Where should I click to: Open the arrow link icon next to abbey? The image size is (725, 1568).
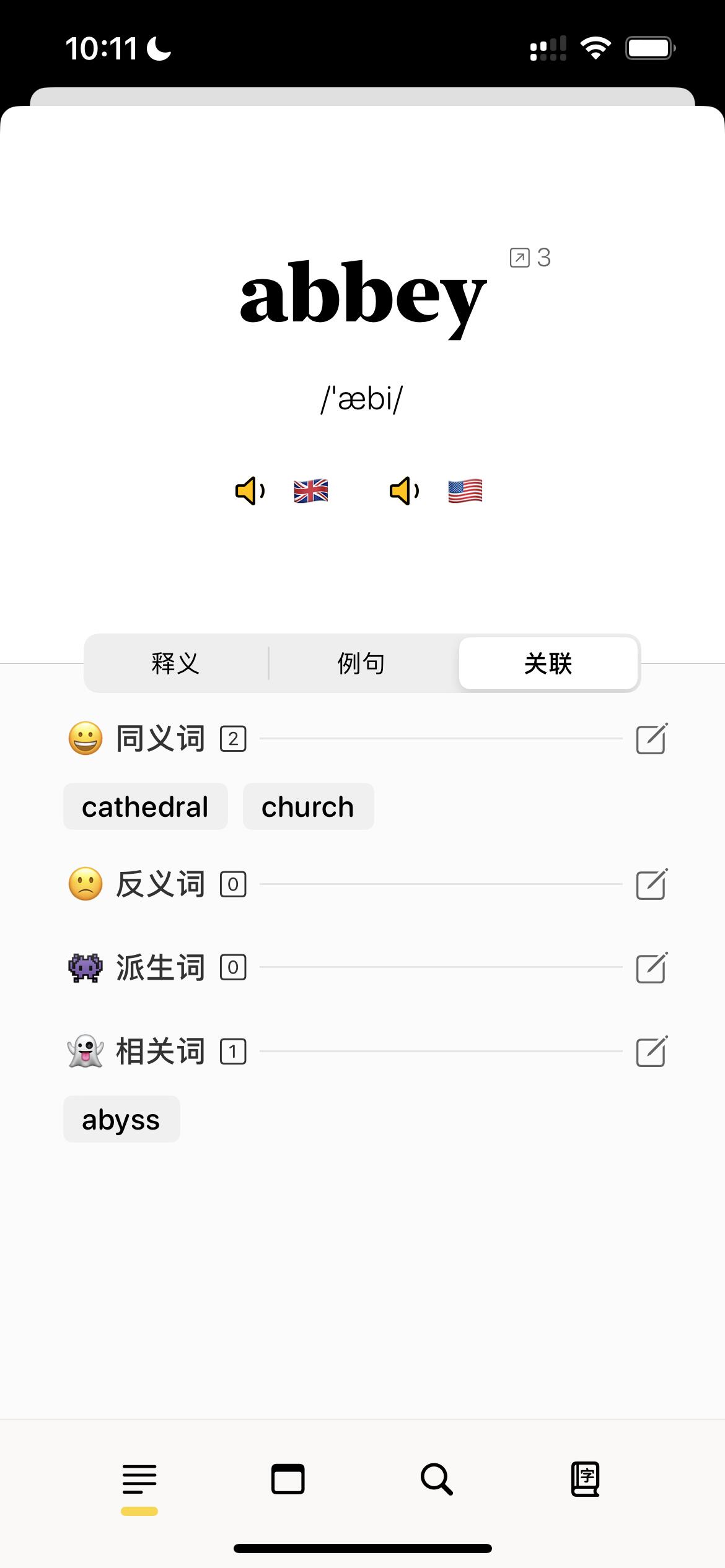click(520, 258)
